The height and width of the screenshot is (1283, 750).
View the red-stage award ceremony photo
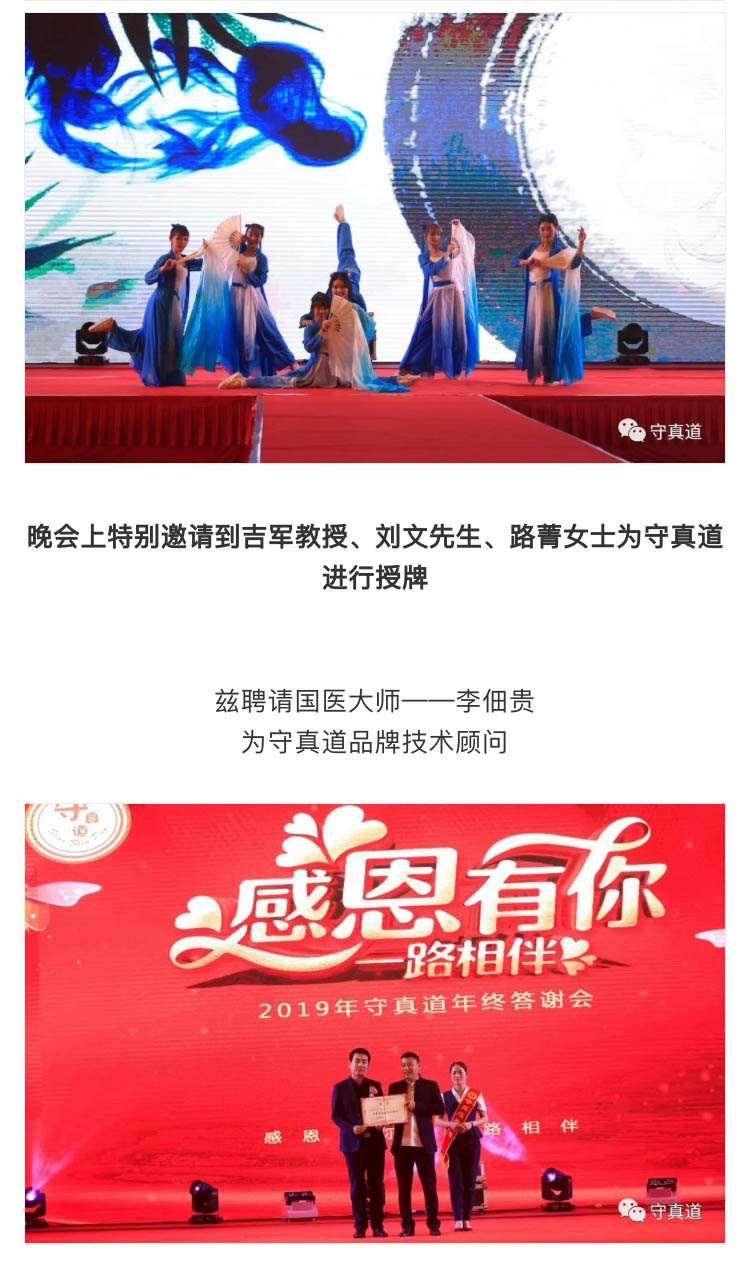click(375, 1022)
